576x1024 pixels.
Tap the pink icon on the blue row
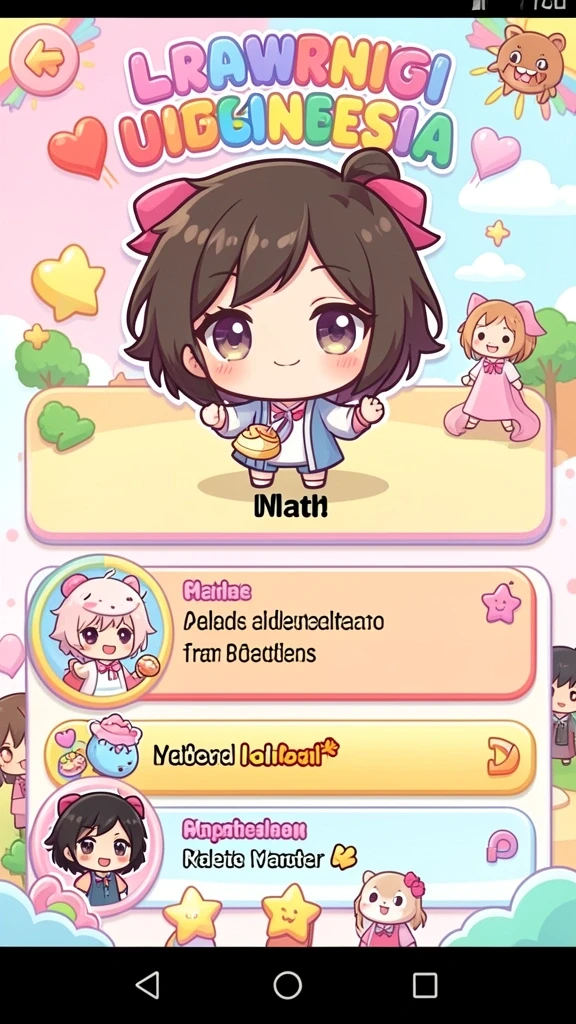[502, 847]
